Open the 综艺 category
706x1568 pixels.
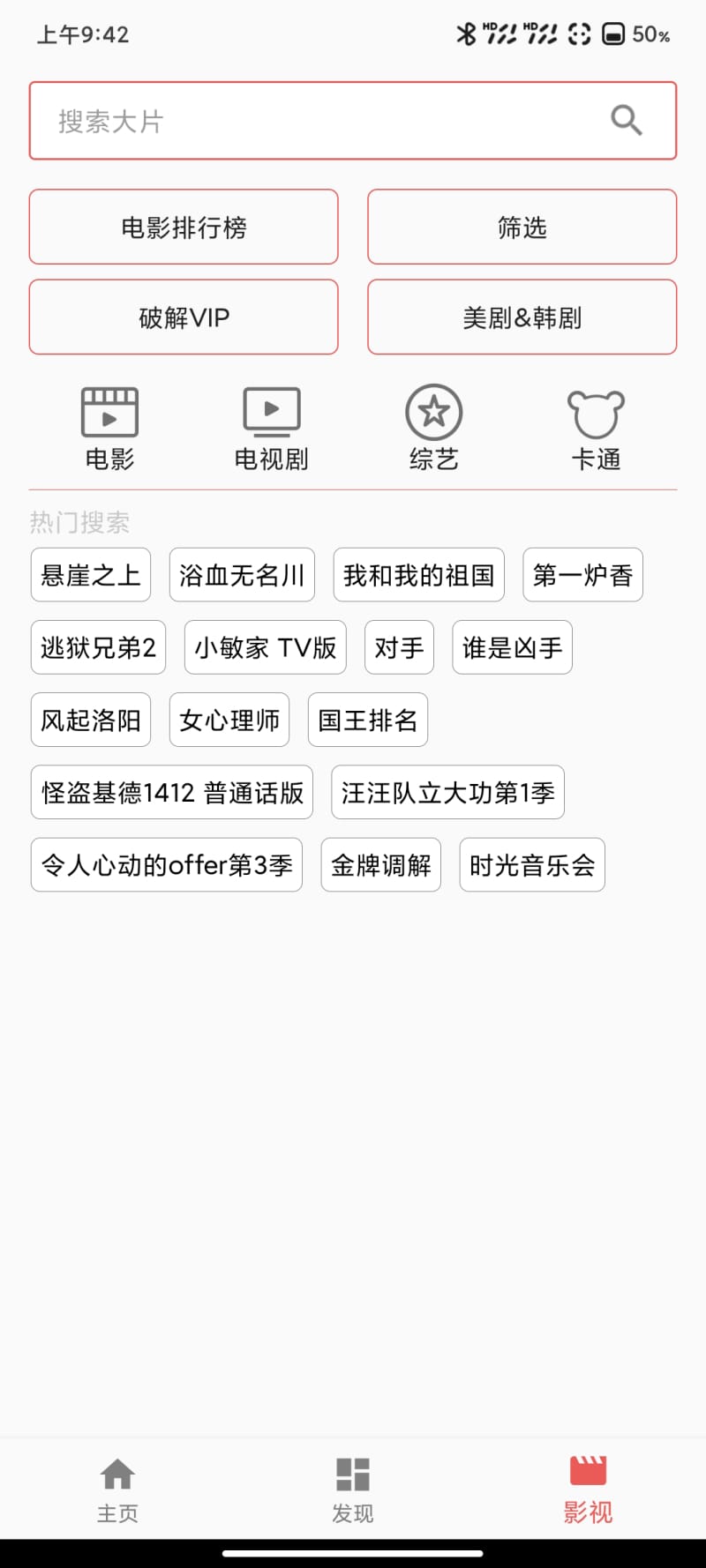[433, 429]
